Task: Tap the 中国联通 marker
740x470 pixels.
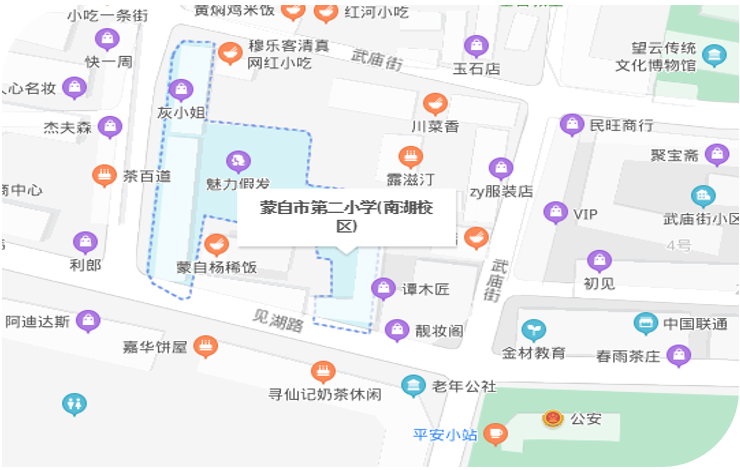Action: (646, 323)
